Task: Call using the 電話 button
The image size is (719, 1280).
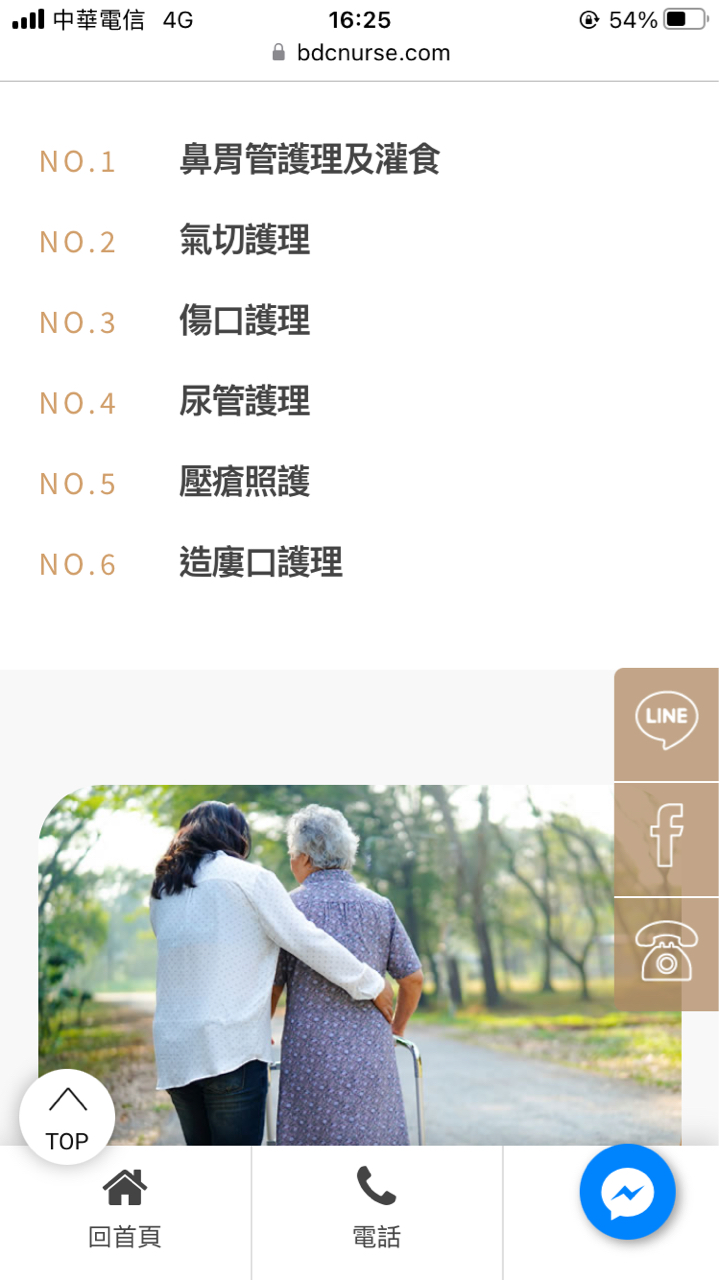Action: 376,1210
